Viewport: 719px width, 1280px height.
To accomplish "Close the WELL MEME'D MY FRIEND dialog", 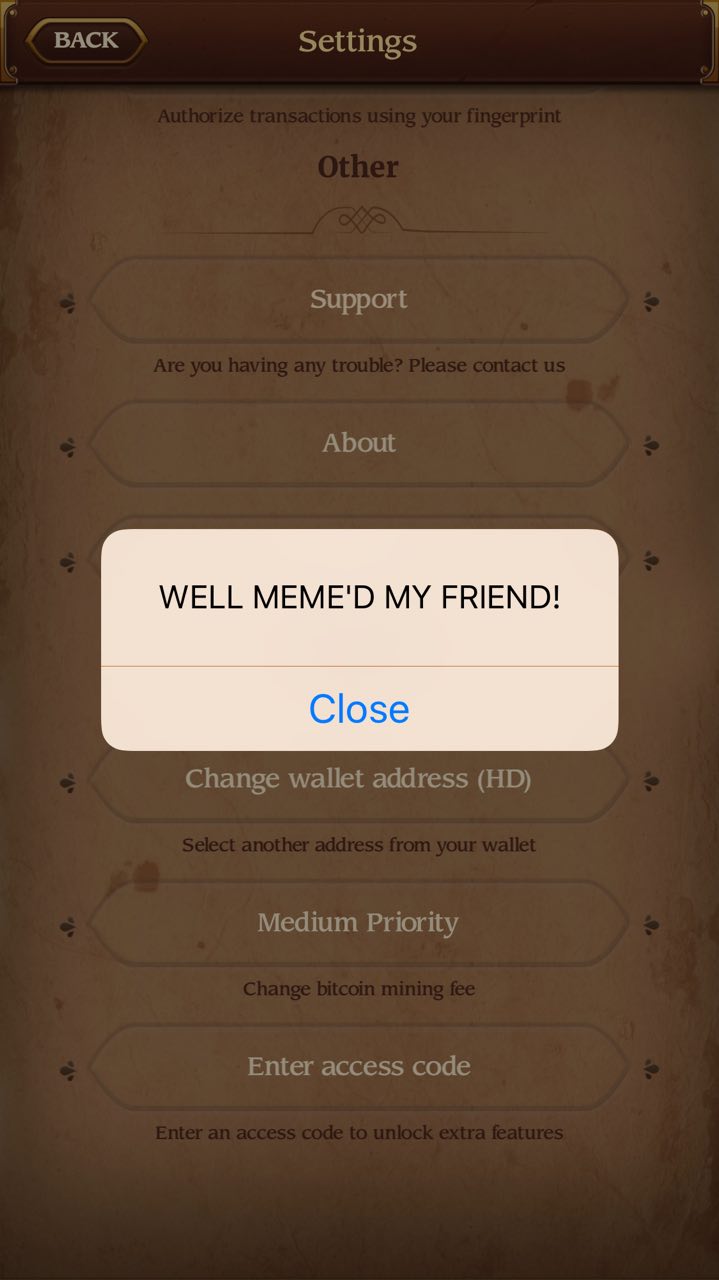I will tap(359, 708).
